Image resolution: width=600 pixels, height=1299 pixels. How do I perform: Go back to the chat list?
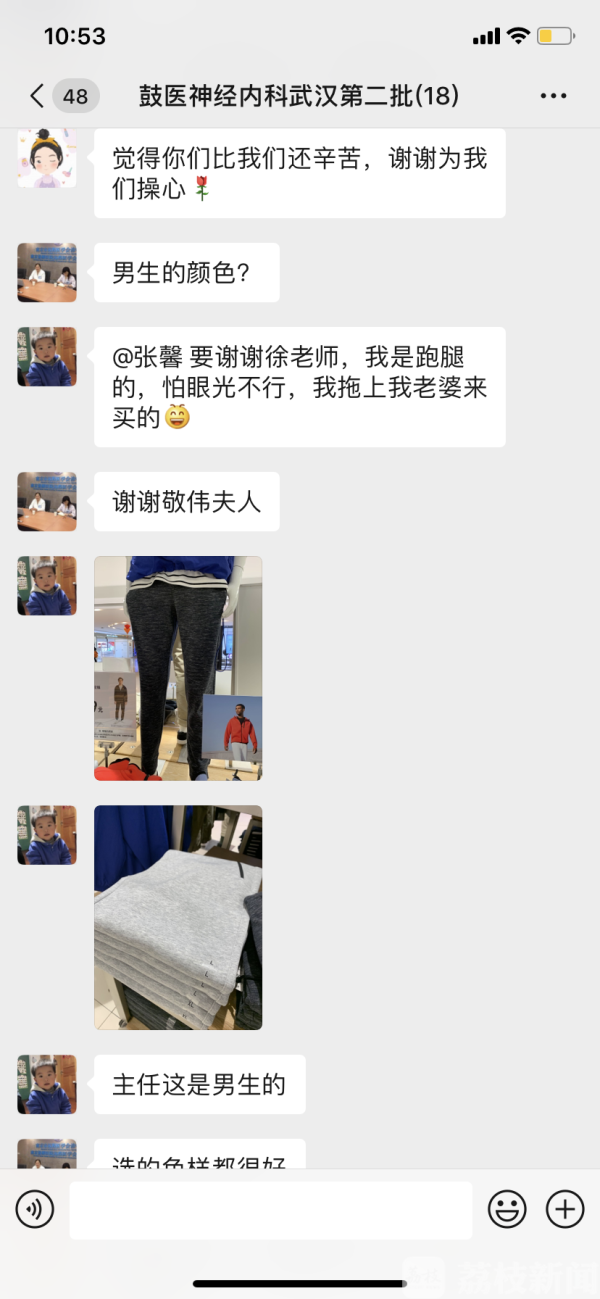[x=38, y=96]
